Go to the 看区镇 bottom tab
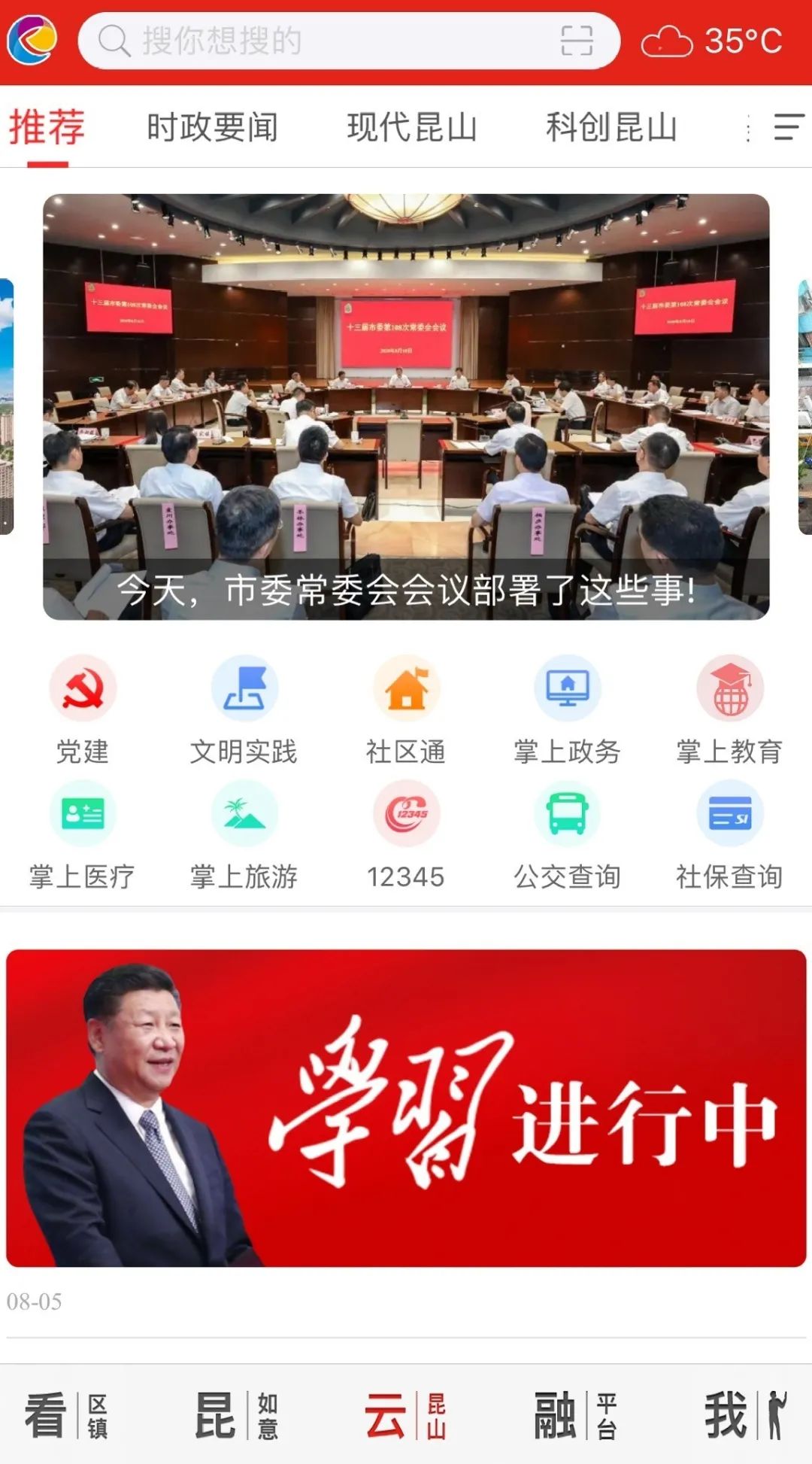 [x=66, y=1415]
